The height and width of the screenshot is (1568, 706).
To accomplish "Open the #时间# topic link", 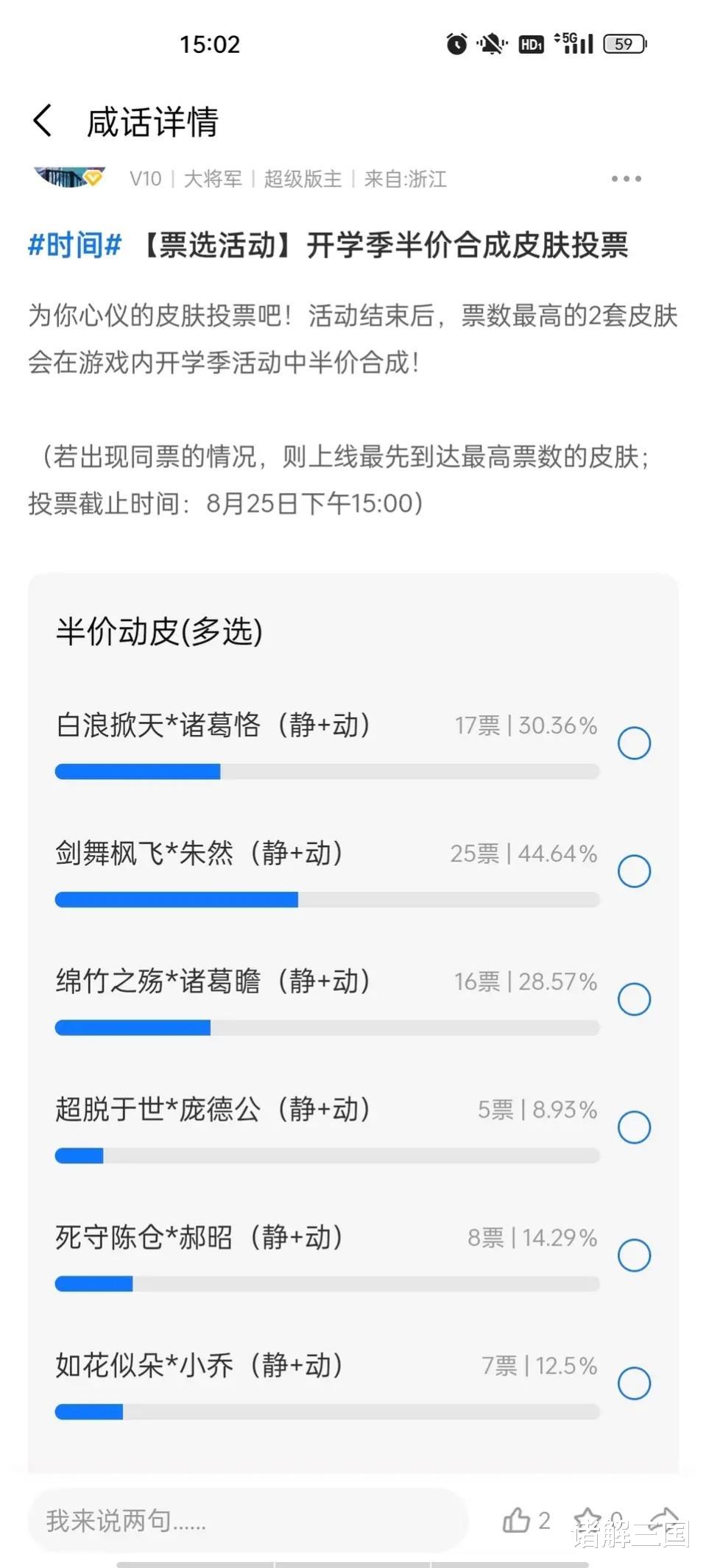I will pyautogui.click(x=74, y=245).
